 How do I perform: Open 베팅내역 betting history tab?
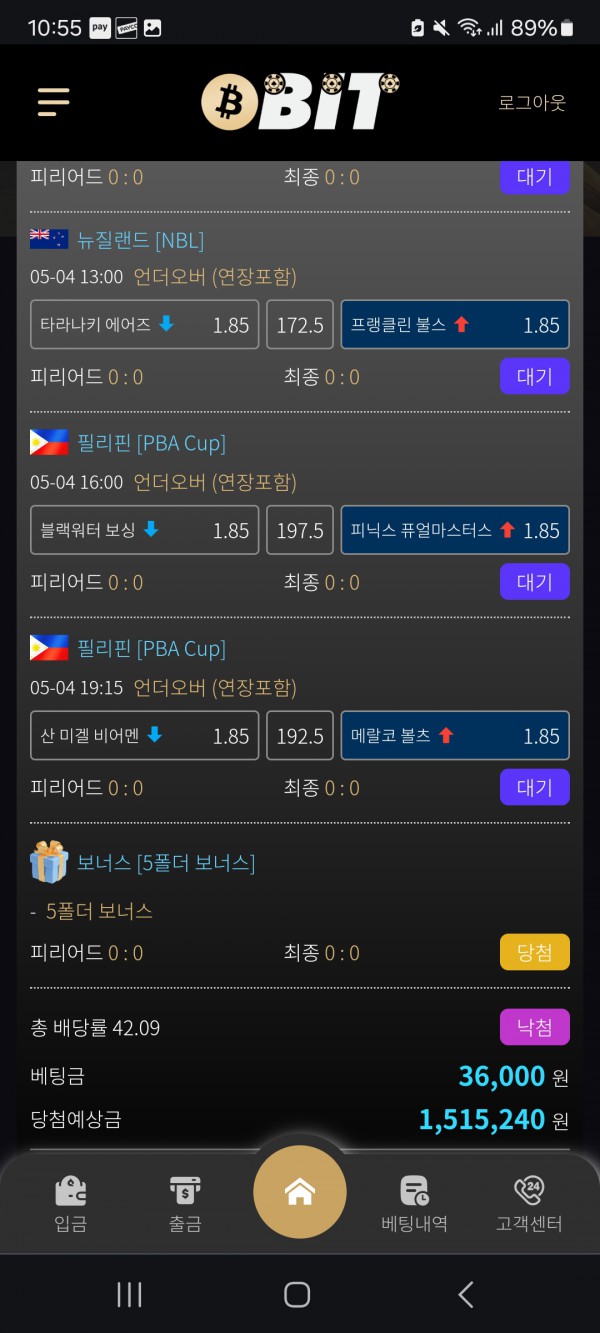click(414, 1203)
